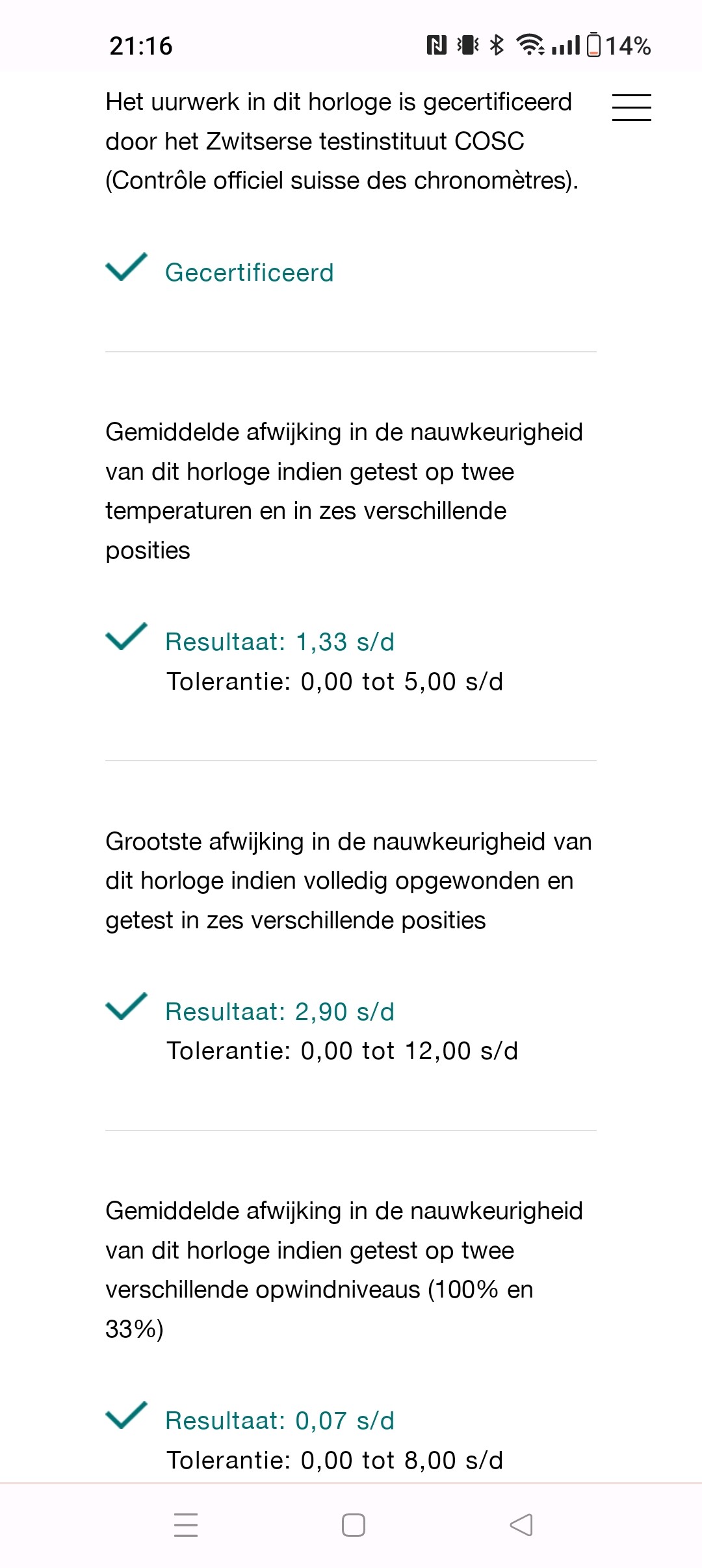Go back with the system back button
Viewport: 702px width, 1568px height.
521,1524
